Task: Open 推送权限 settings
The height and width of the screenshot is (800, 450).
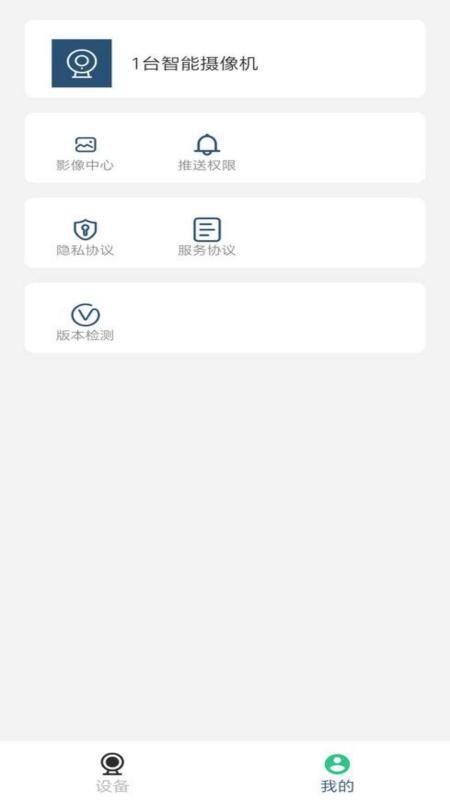Action: pyautogui.click(x=207, y=153)
